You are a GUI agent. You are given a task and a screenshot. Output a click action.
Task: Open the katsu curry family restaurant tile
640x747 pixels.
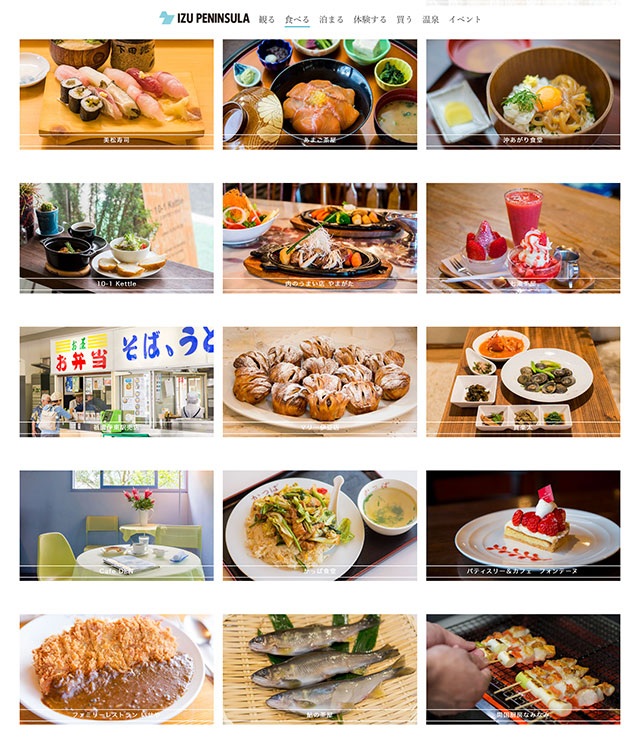pyautogui.click(x=116, y=668)
